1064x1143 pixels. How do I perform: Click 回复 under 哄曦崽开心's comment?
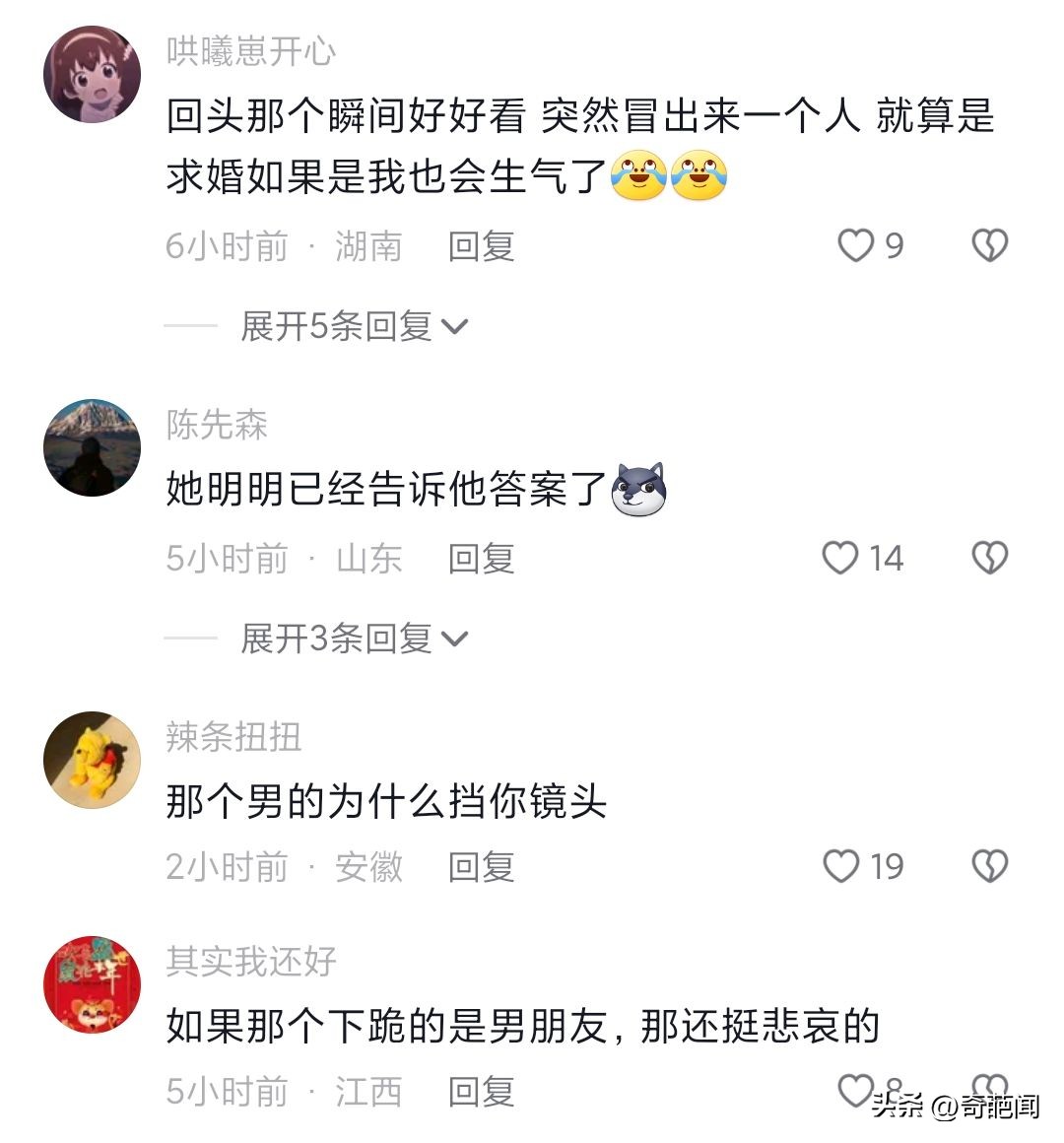click(x=482, y=246)
